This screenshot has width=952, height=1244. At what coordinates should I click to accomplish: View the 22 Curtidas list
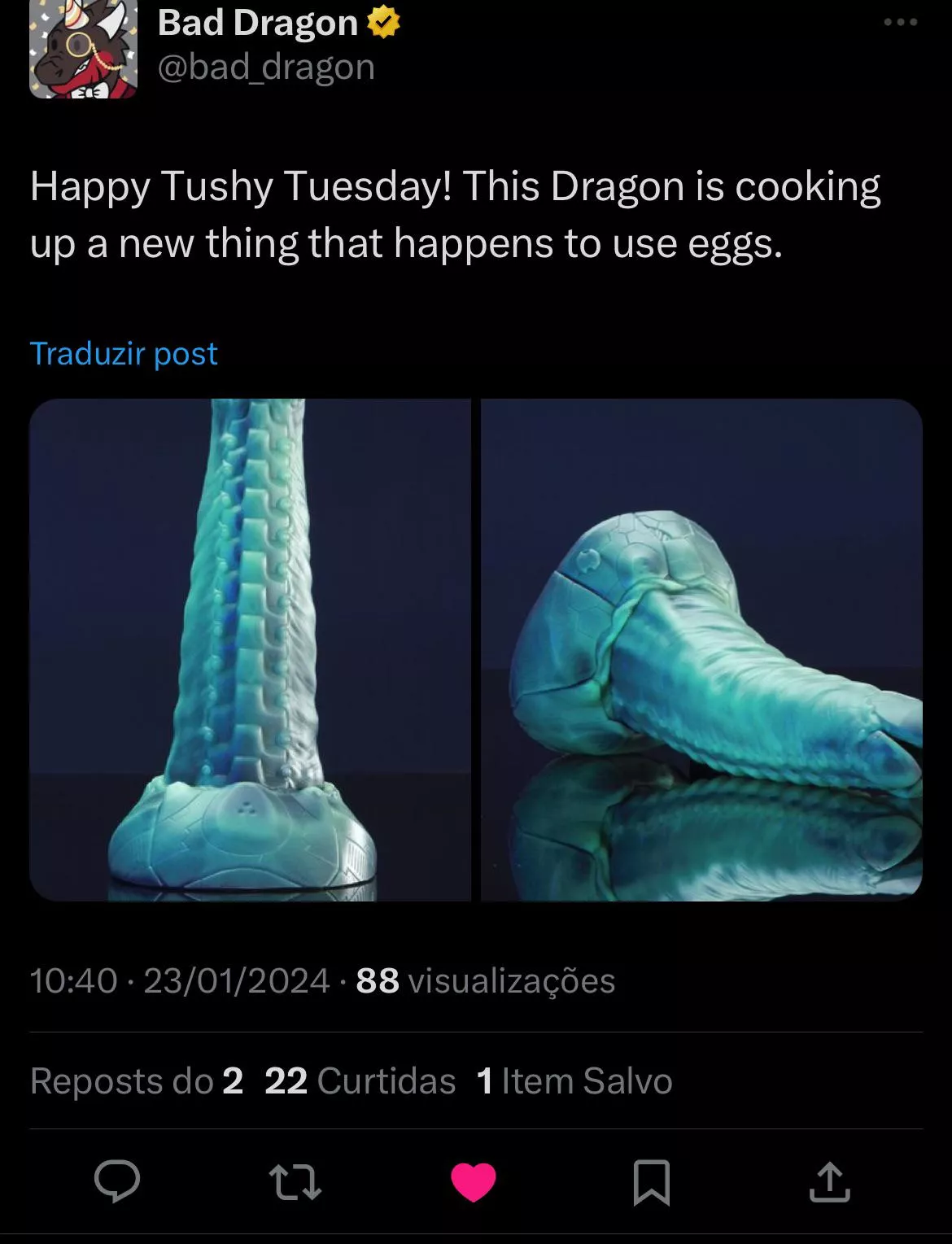pyautogui.click(x=360, y=1081)
